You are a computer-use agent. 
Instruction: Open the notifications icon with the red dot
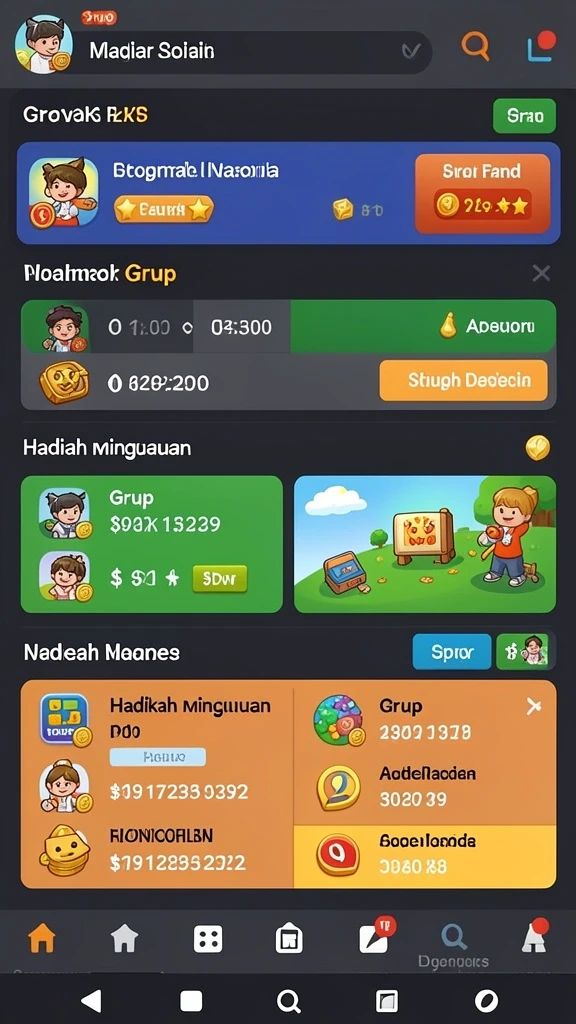[x=541, y=46]
